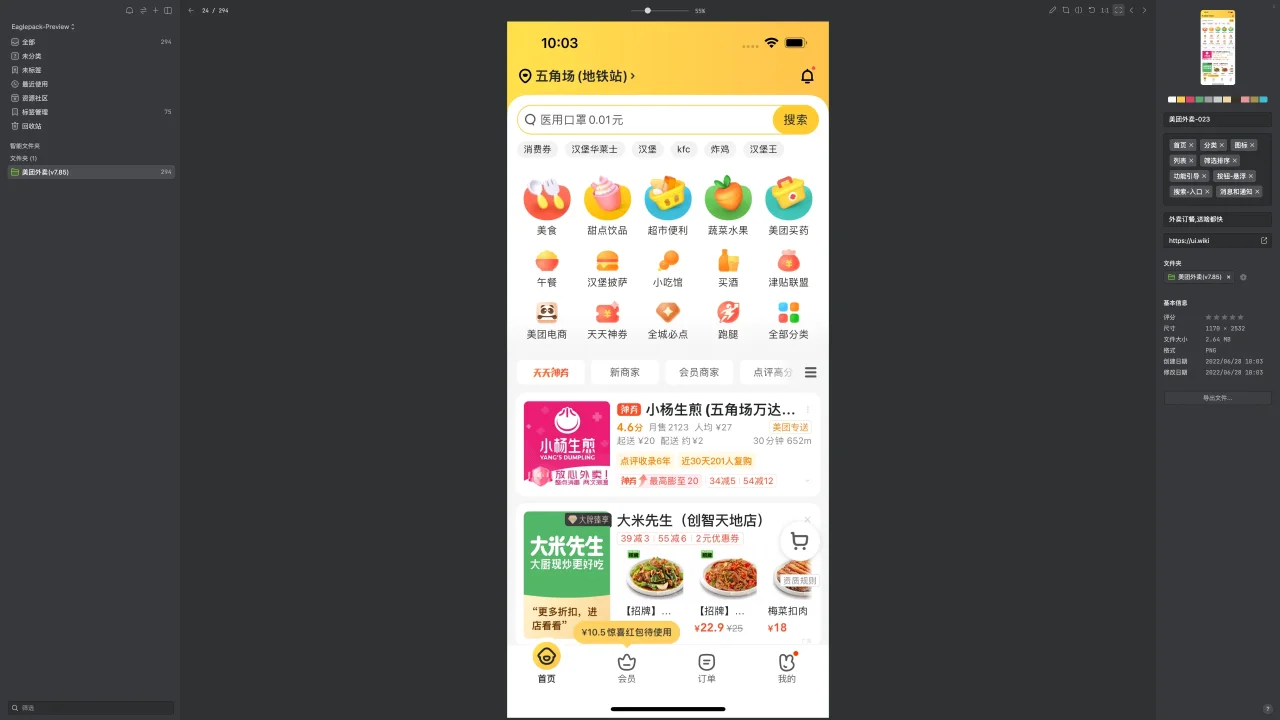The height and width of the screenshot is (720, 1280).
Task: Open the pencil annotate tool
Action: pos(1053,10)
